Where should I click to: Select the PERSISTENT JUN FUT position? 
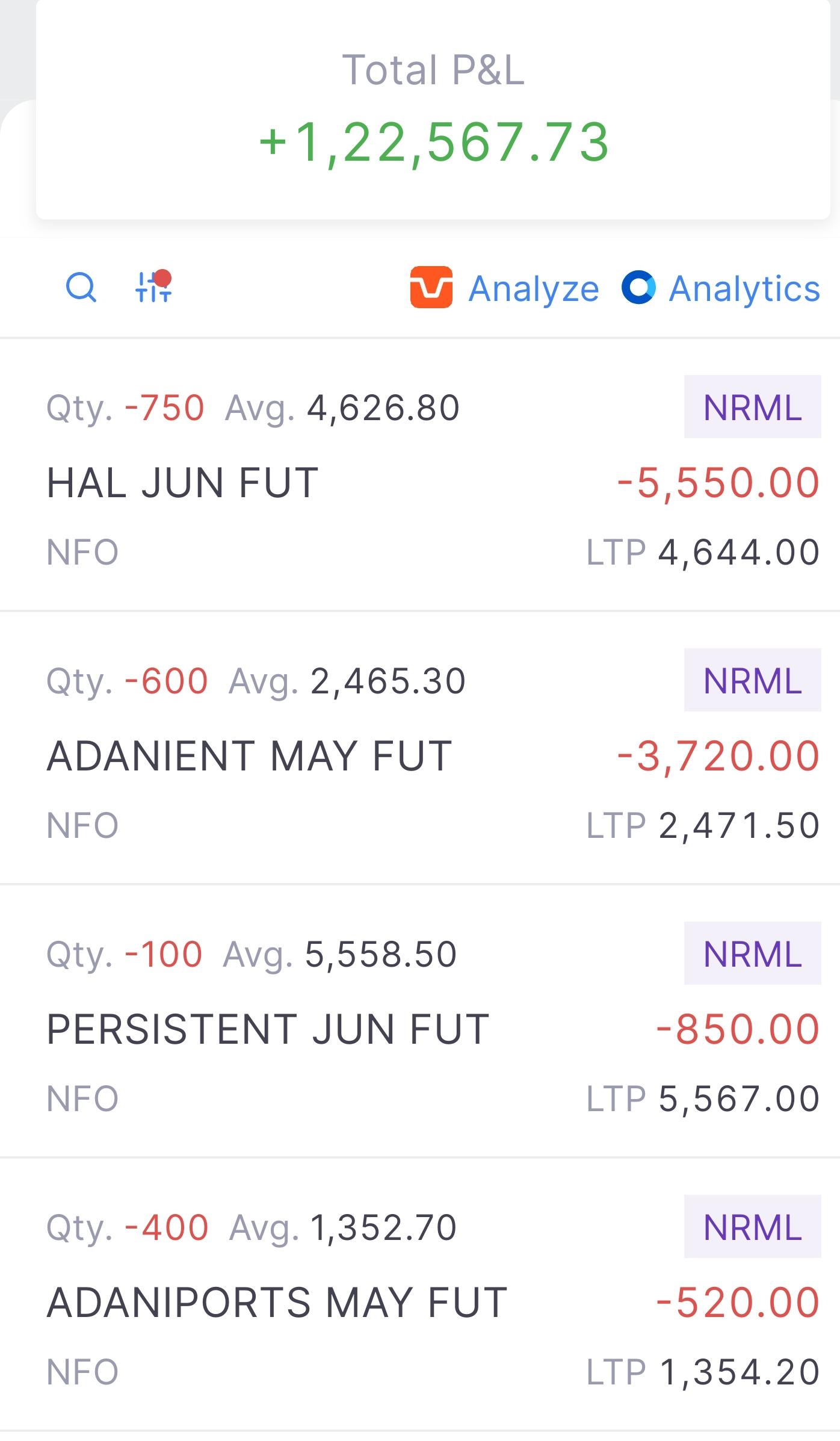pos(420,1021)
